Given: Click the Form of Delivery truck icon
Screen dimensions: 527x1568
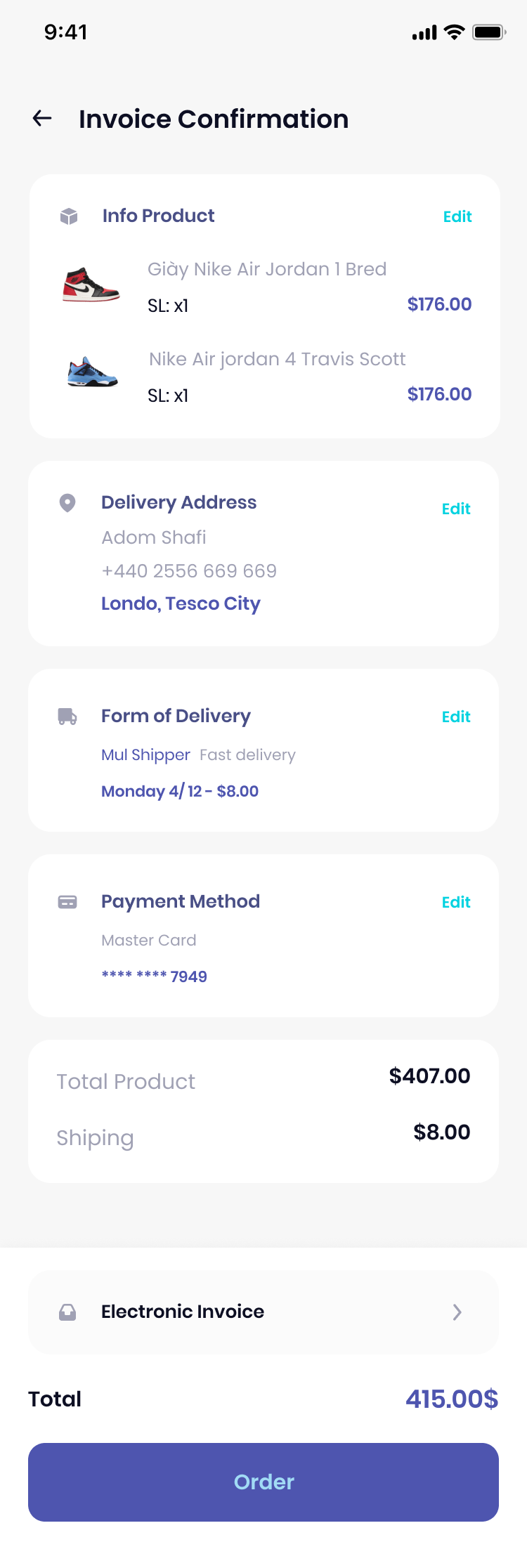Looking at the screenshot, I should [x=67, y=717].
